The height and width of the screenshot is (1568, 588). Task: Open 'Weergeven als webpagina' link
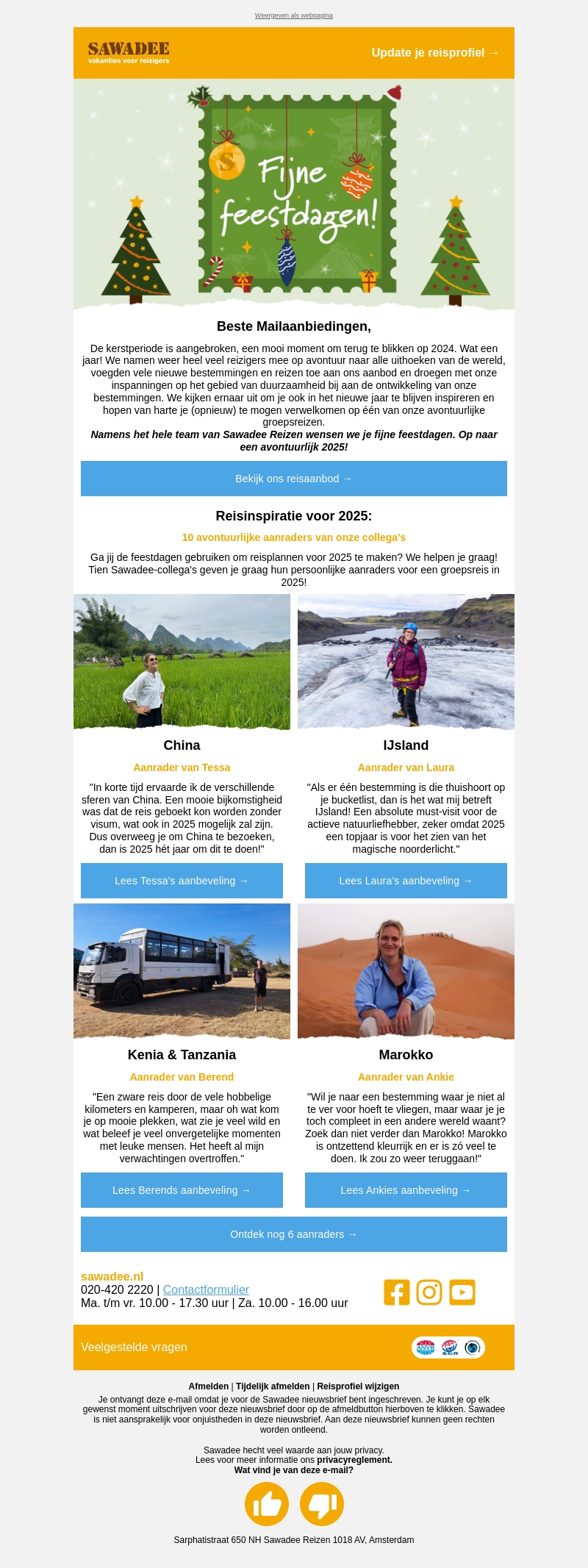coord(294,15)
